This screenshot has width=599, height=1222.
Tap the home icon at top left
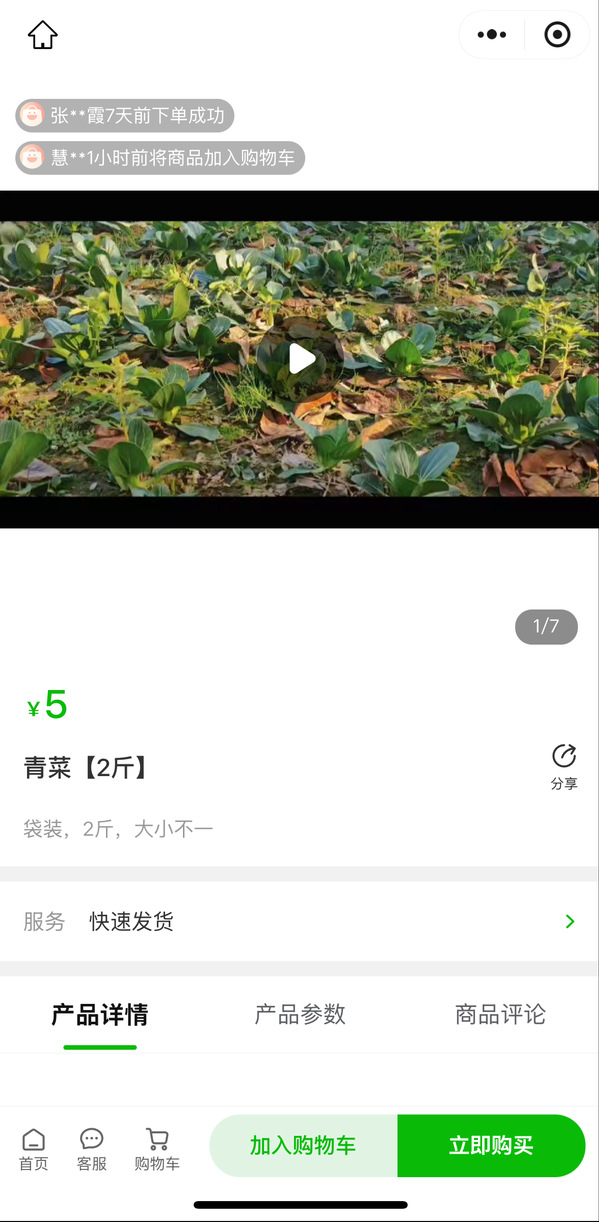click(42, 35)
